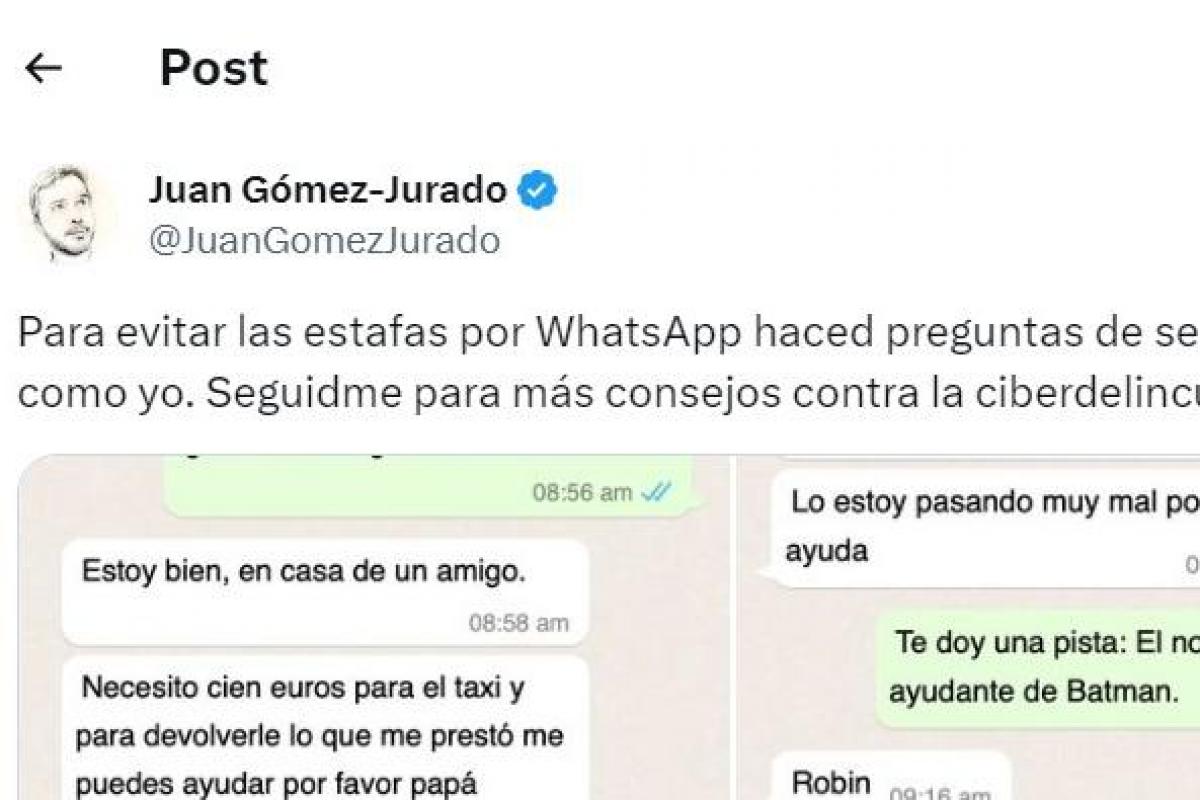Screen dimensions: 1200x800
Task: Open the left WhatsApp screenshot image
Action: [375, 630]
